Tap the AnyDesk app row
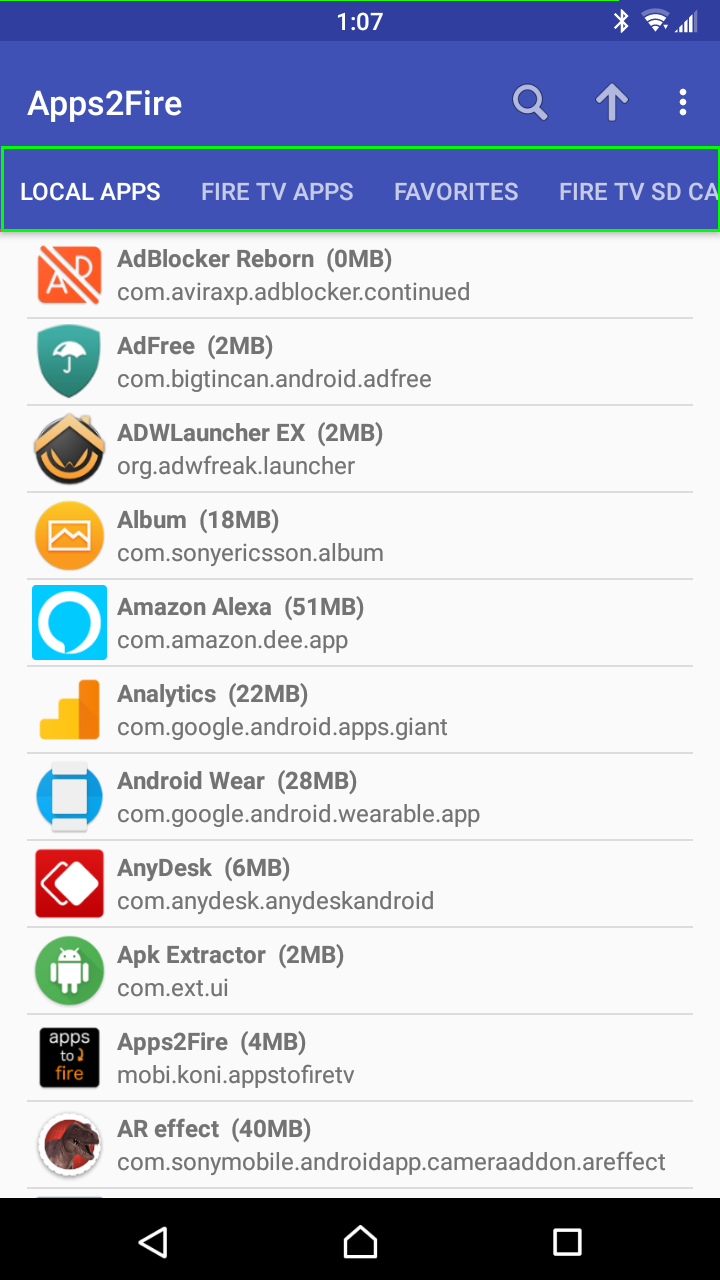 pos(360,884)
